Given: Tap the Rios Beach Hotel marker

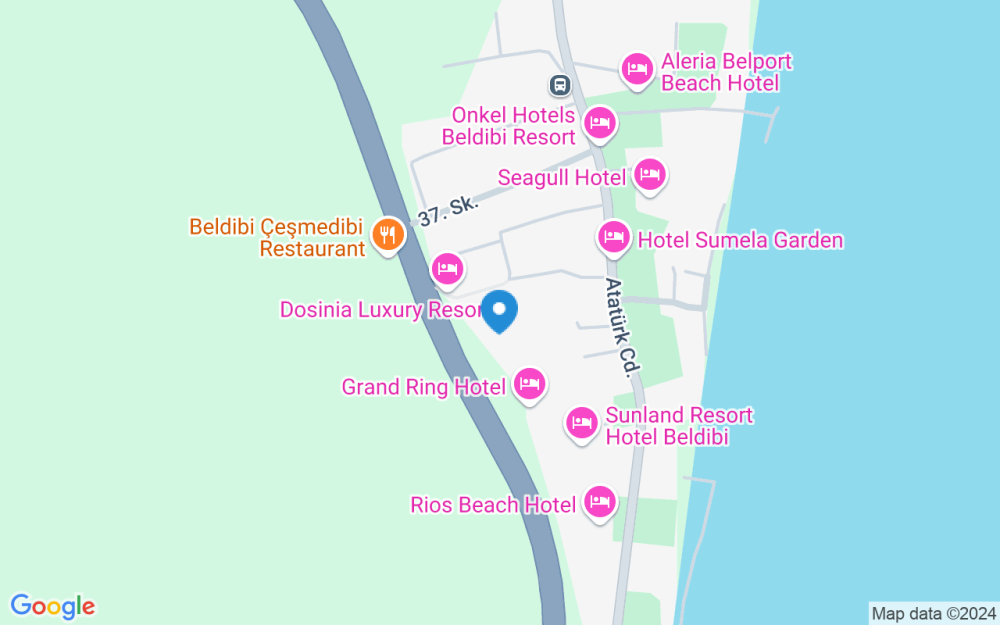Looking at the screenshot, I should pyautogui.click(x=599, y=501).
